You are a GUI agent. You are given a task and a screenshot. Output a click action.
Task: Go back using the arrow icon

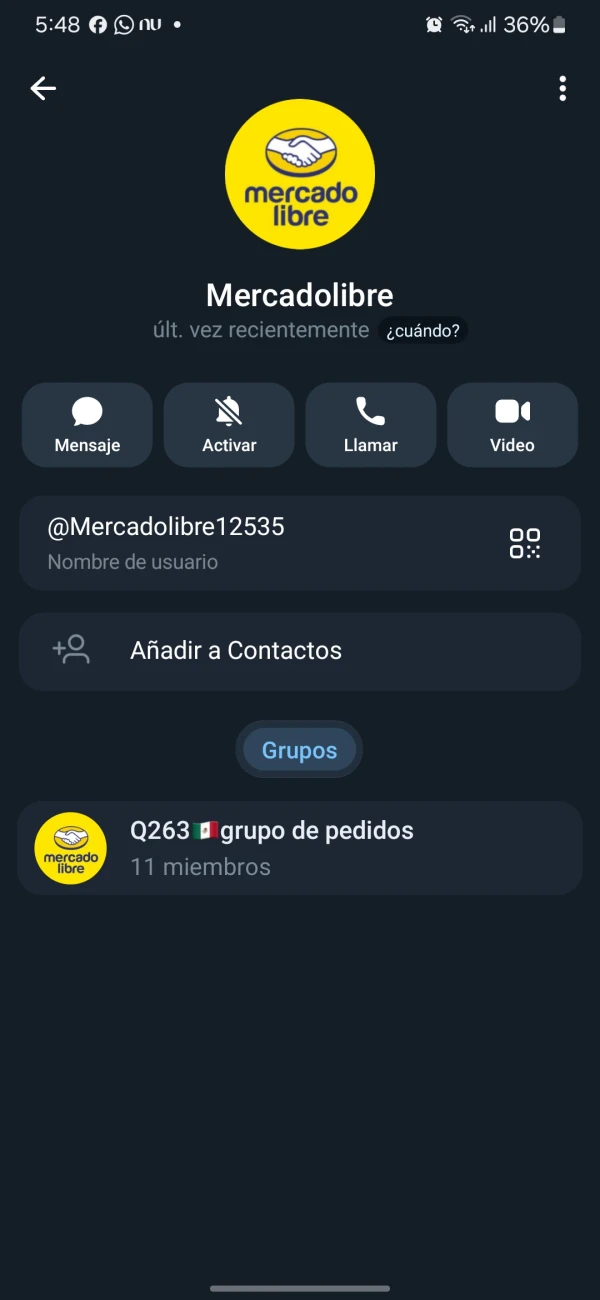point(43,89)
